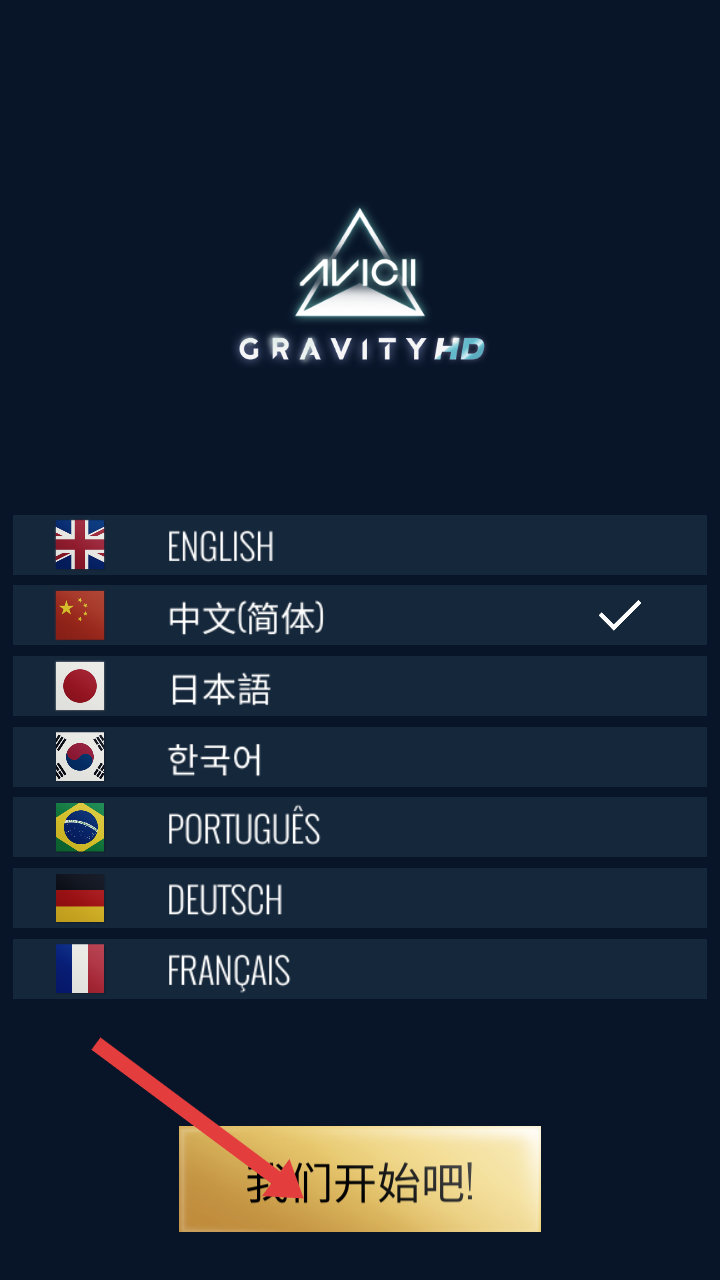Select ENGLISH as the language
Viewport: 720px width, 1280px height.
[x=360, y=545]
